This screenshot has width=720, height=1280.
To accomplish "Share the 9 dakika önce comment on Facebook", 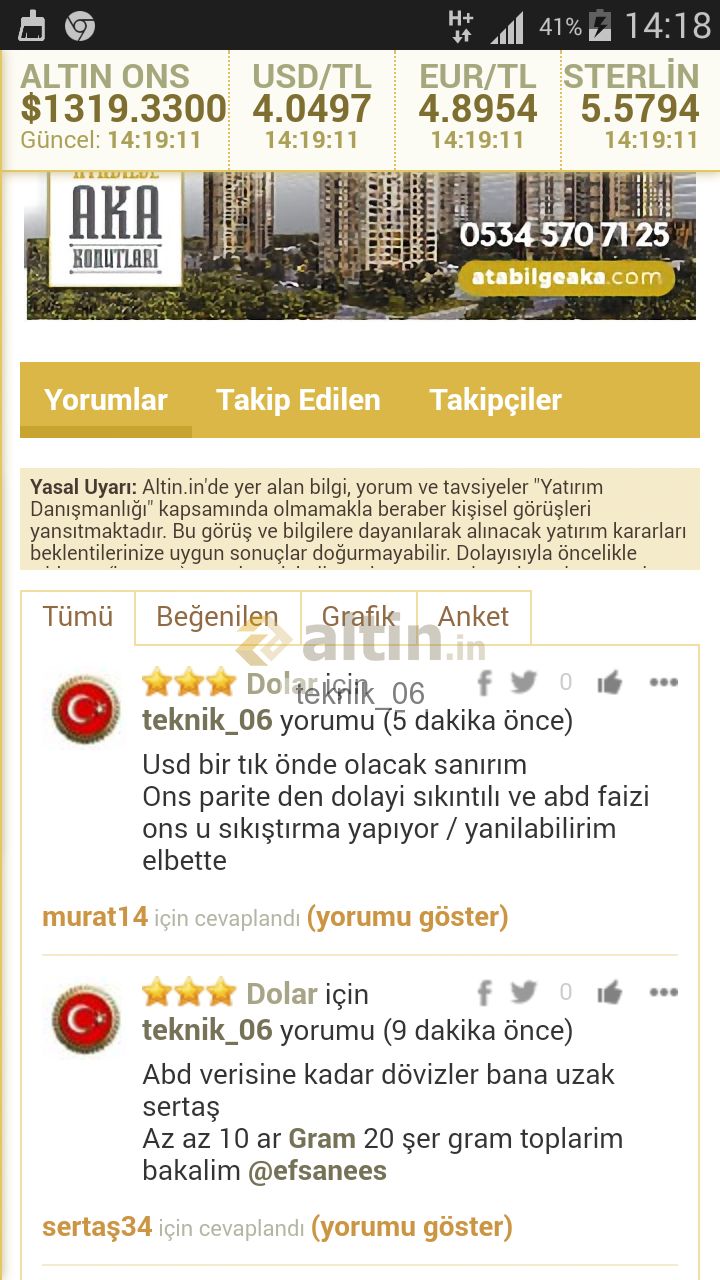I will pos(484,993).
